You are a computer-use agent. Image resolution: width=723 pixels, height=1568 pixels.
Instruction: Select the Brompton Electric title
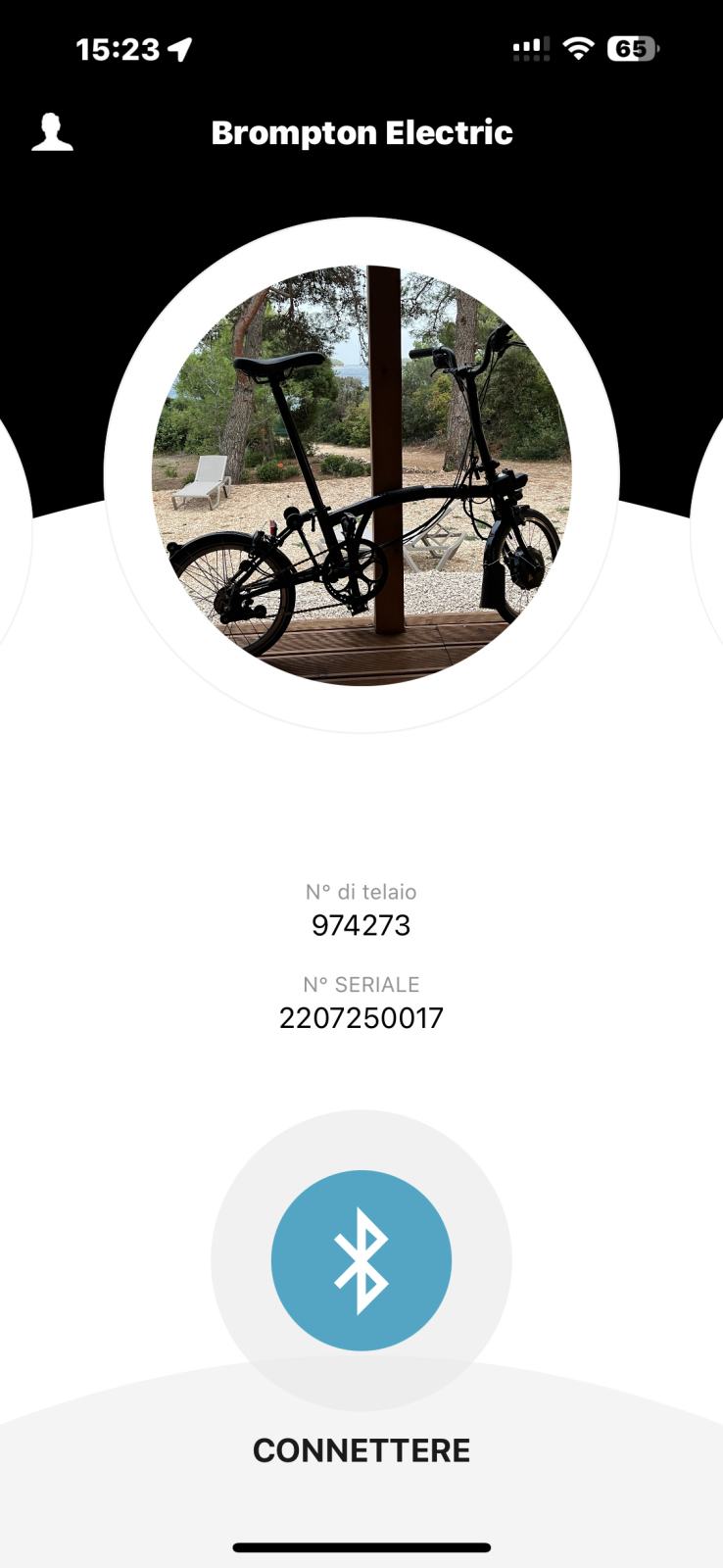pos(361,133)
